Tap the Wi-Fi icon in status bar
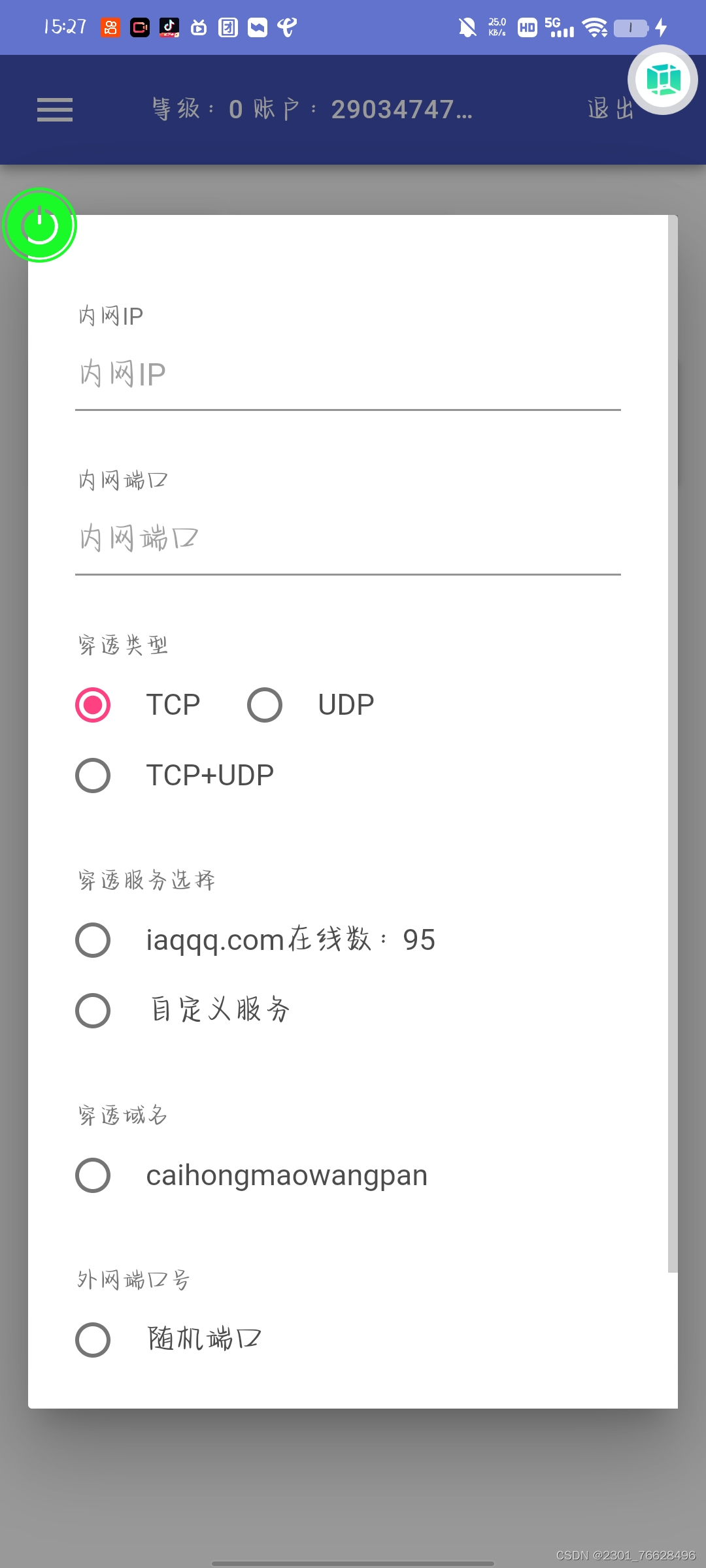Viewport: 706px width, 1568px height. [x=594, y=27]
